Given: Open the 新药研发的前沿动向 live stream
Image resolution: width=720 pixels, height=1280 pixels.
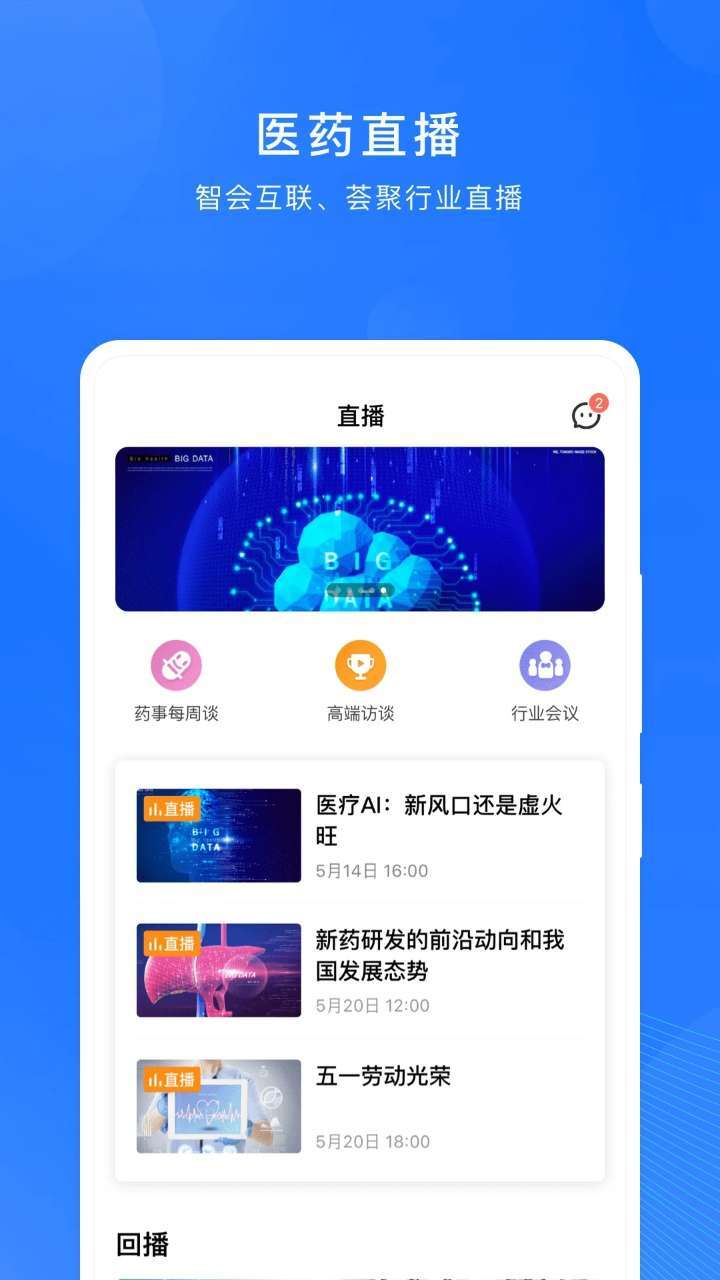Looking at the screenshot, I should pos(440,956).
